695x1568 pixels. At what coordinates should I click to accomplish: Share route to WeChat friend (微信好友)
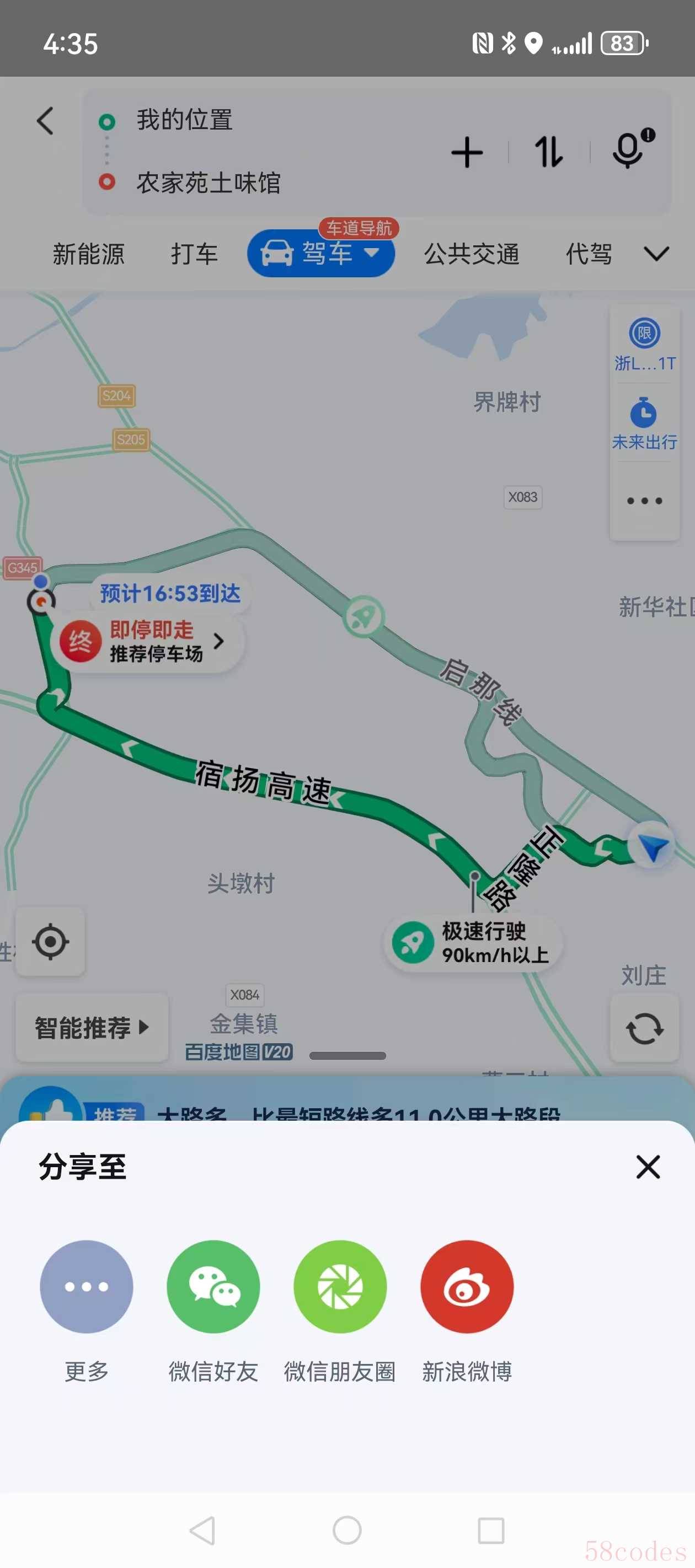213,1286
